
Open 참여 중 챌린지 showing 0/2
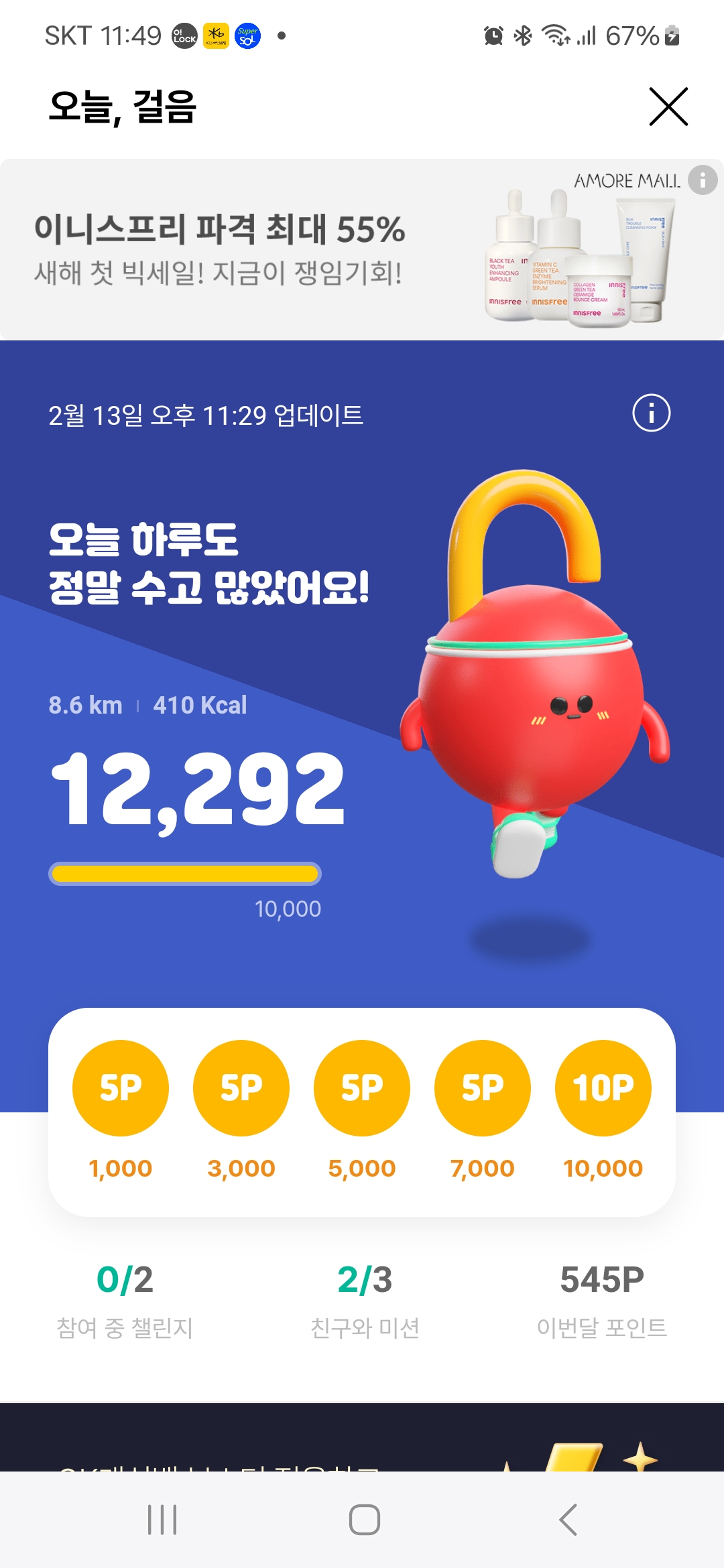[x=125, y=1300]
